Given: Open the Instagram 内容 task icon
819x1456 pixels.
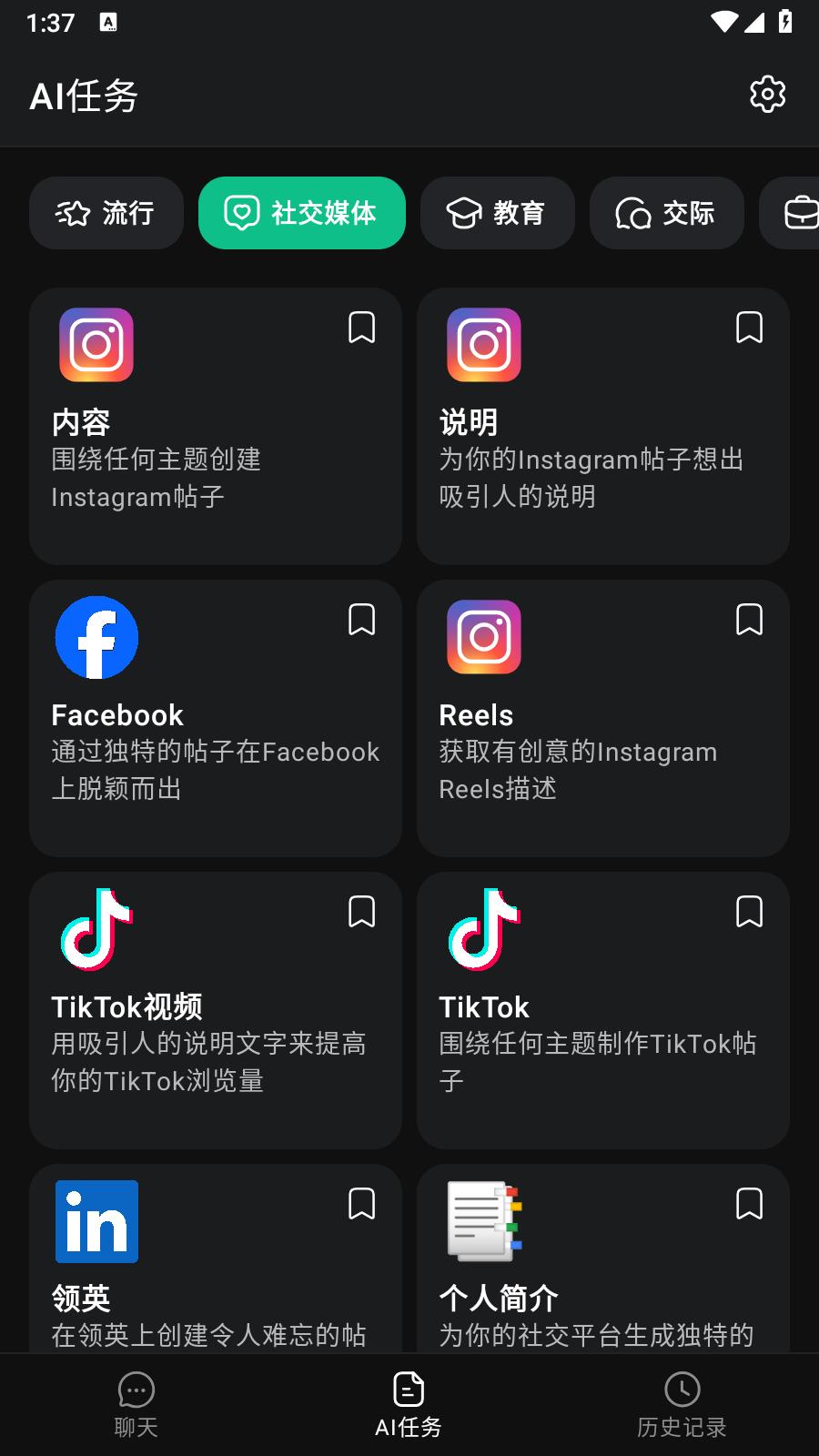Looking at the screenshot, I should (96, 344).
